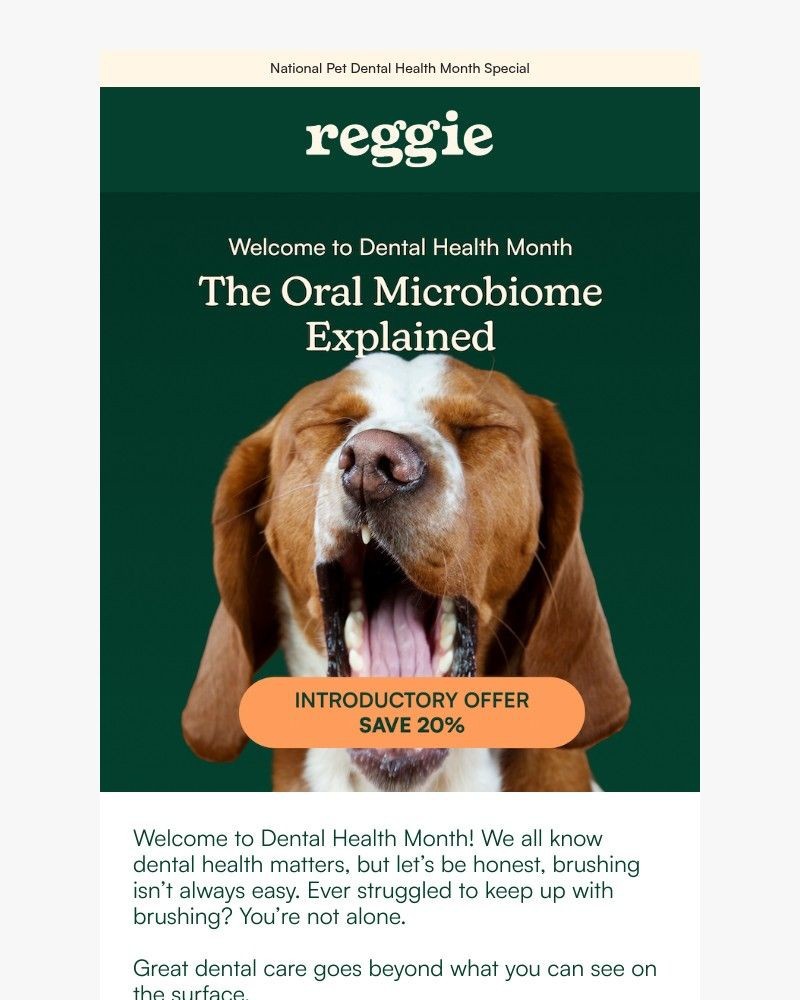Open the introductory offer with 20% savings
Screen dimensions: 800x1000
click(x=411, y=711)
